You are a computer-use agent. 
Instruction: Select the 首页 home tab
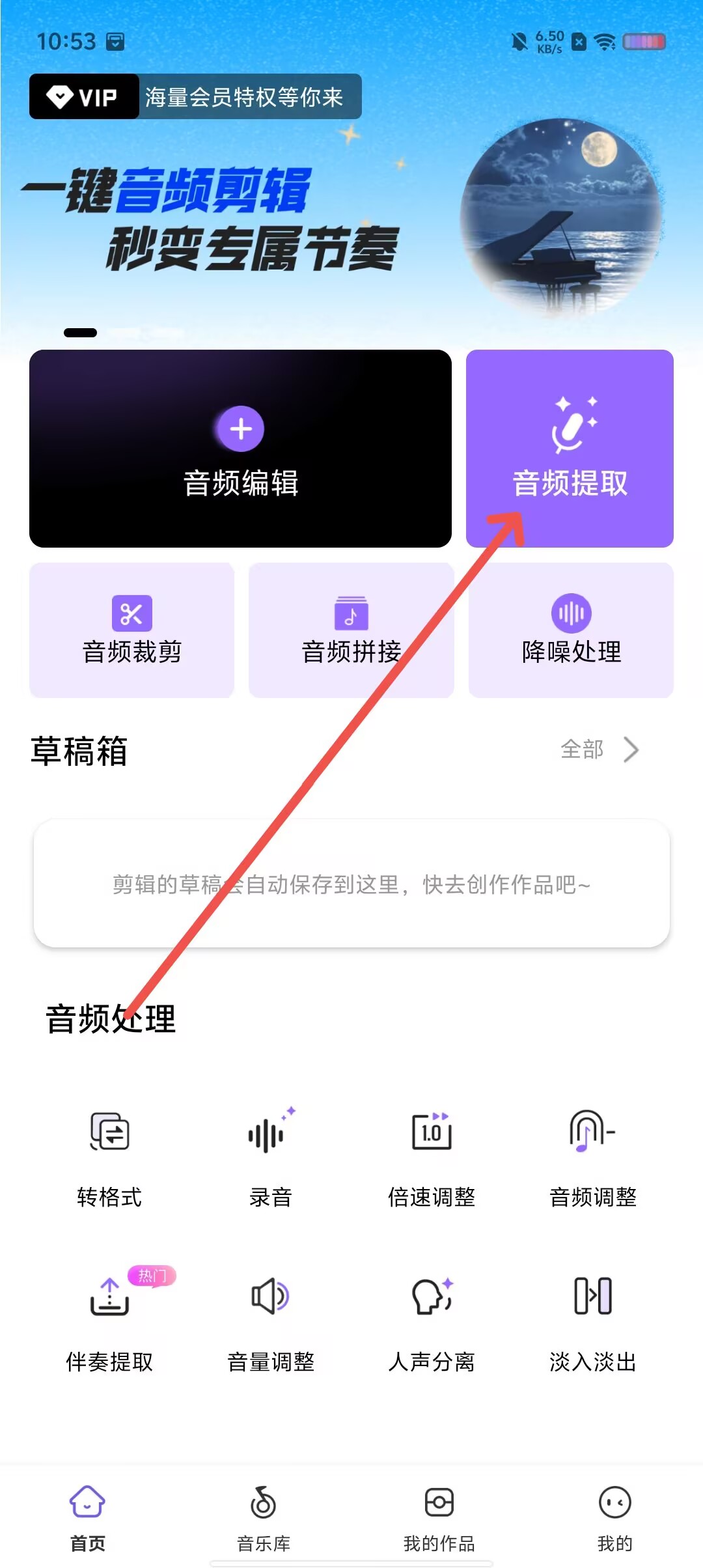point(88,1519)
